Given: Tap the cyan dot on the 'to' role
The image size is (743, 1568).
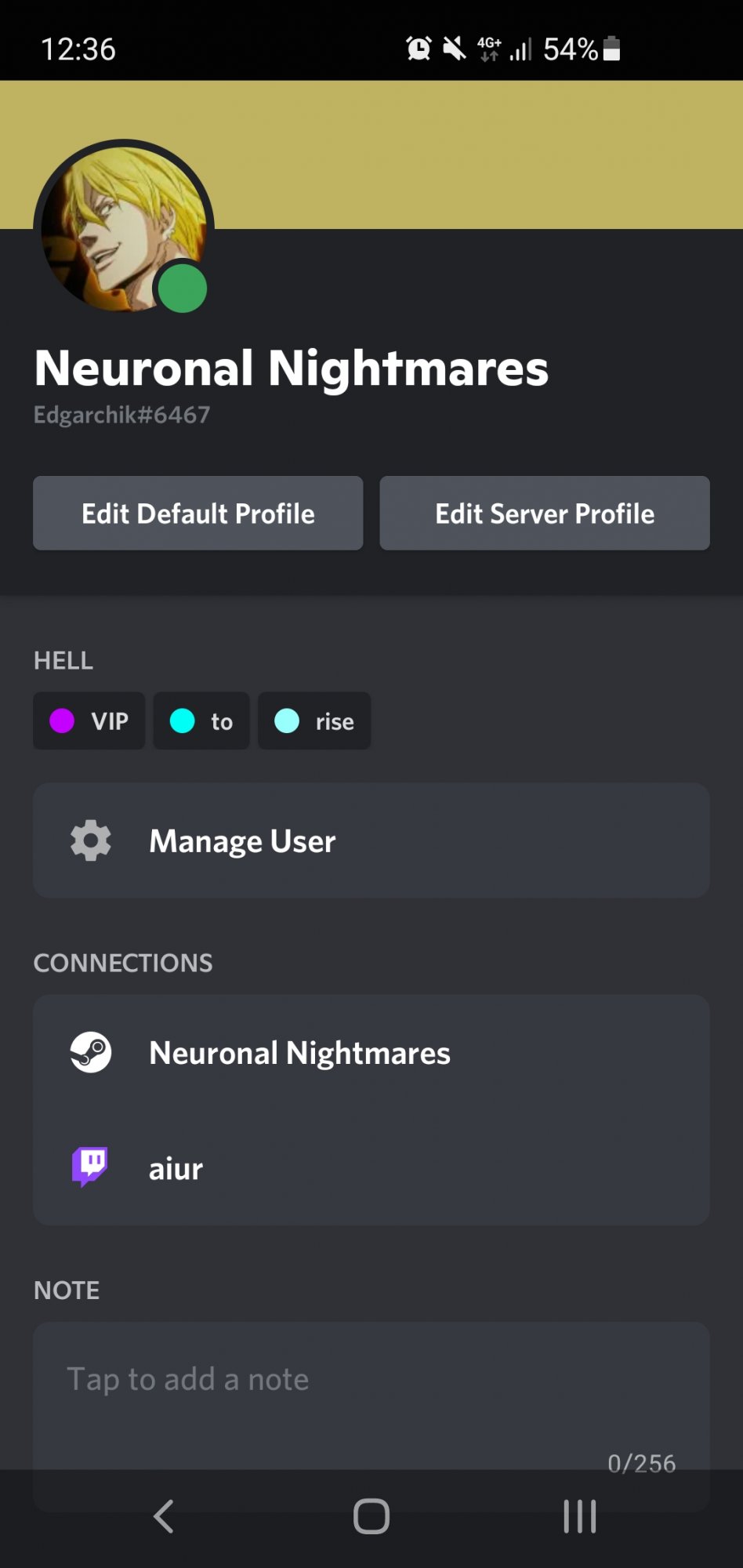Looking at the screenshot, I should pyautogui.click(x=183, y=720).
